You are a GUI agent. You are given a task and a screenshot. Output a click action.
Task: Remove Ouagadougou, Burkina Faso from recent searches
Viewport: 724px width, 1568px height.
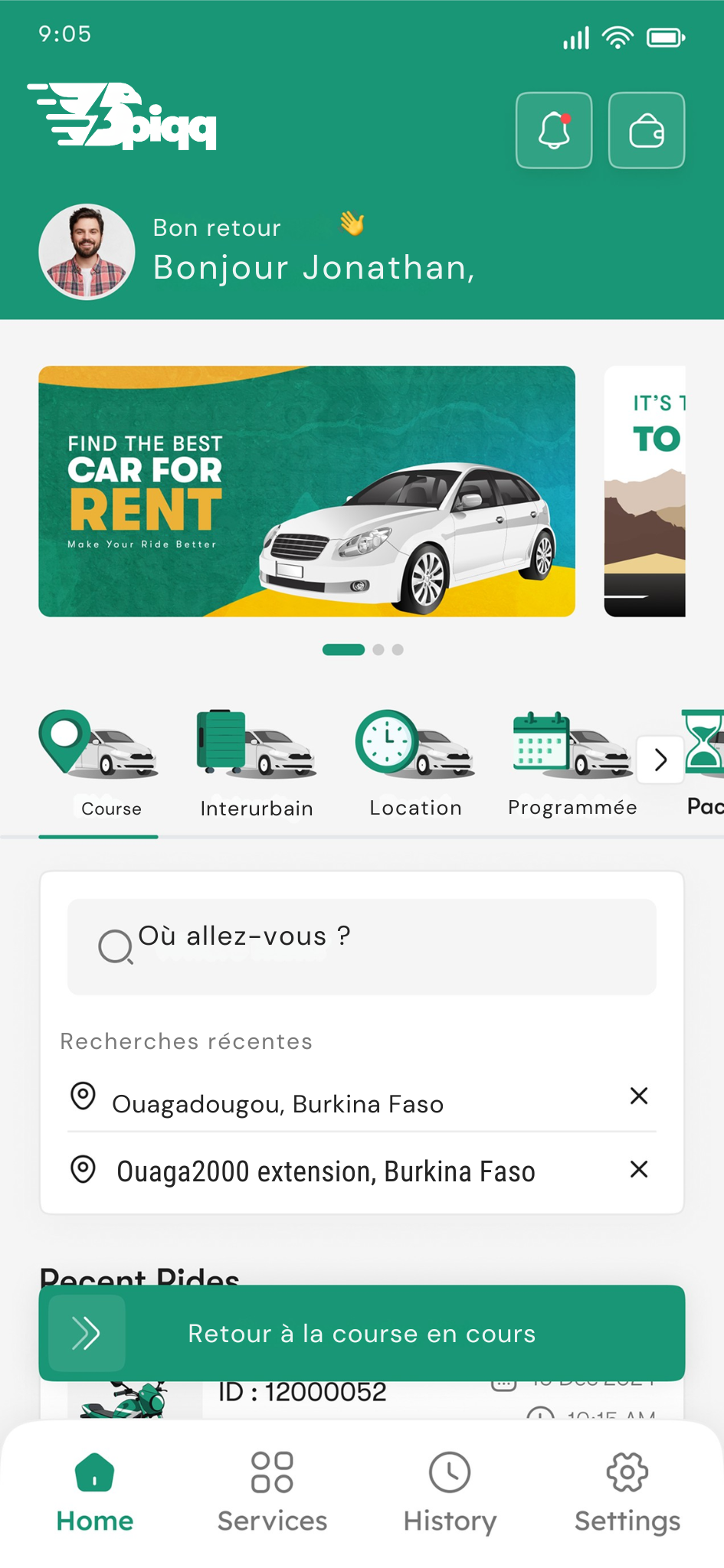click(639, 1096)
